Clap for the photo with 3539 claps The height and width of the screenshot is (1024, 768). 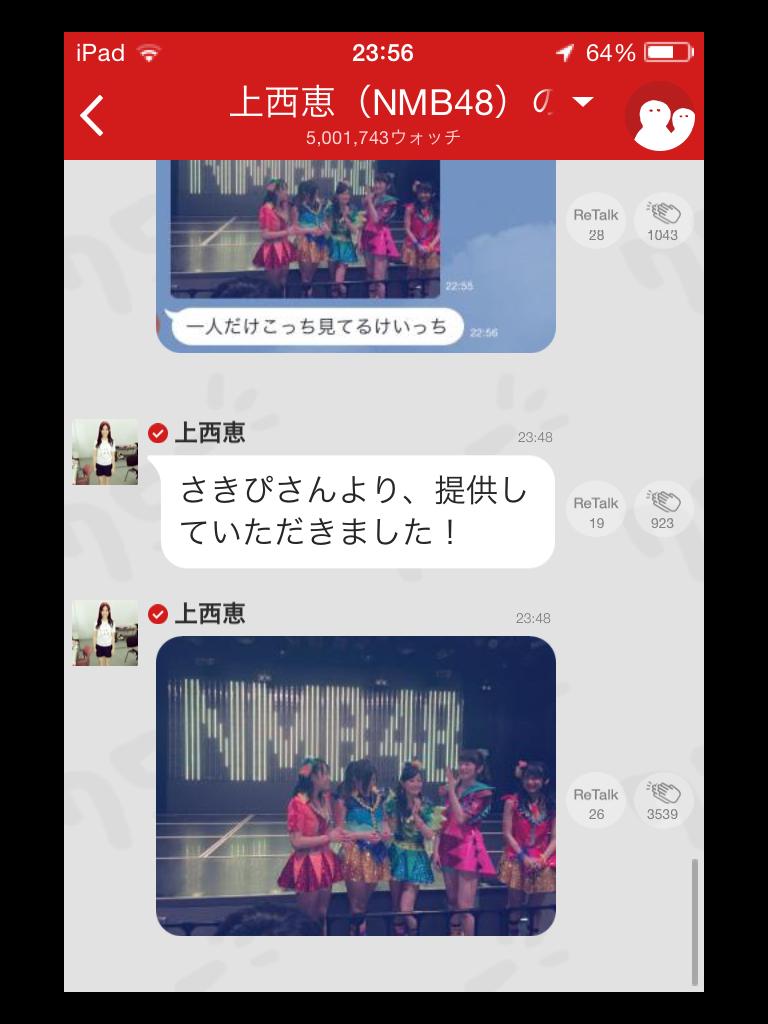coord(662,802)
